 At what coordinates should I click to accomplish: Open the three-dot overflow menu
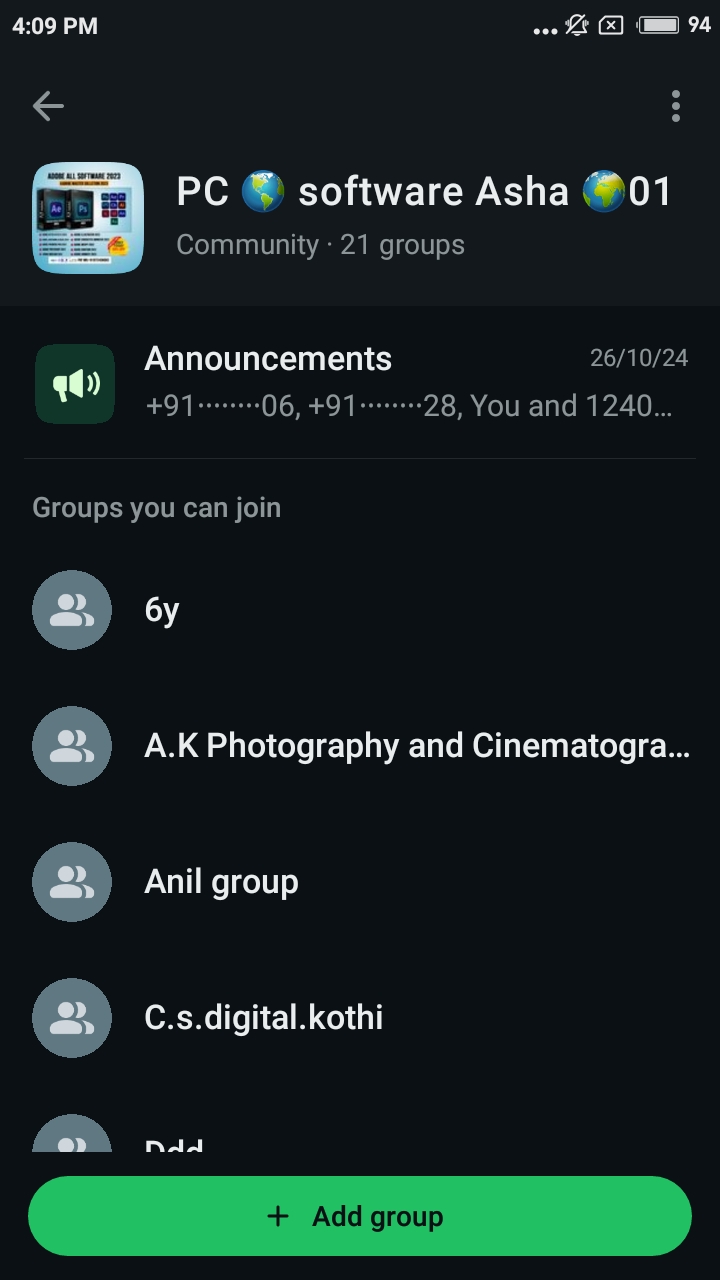pos(676,106)
